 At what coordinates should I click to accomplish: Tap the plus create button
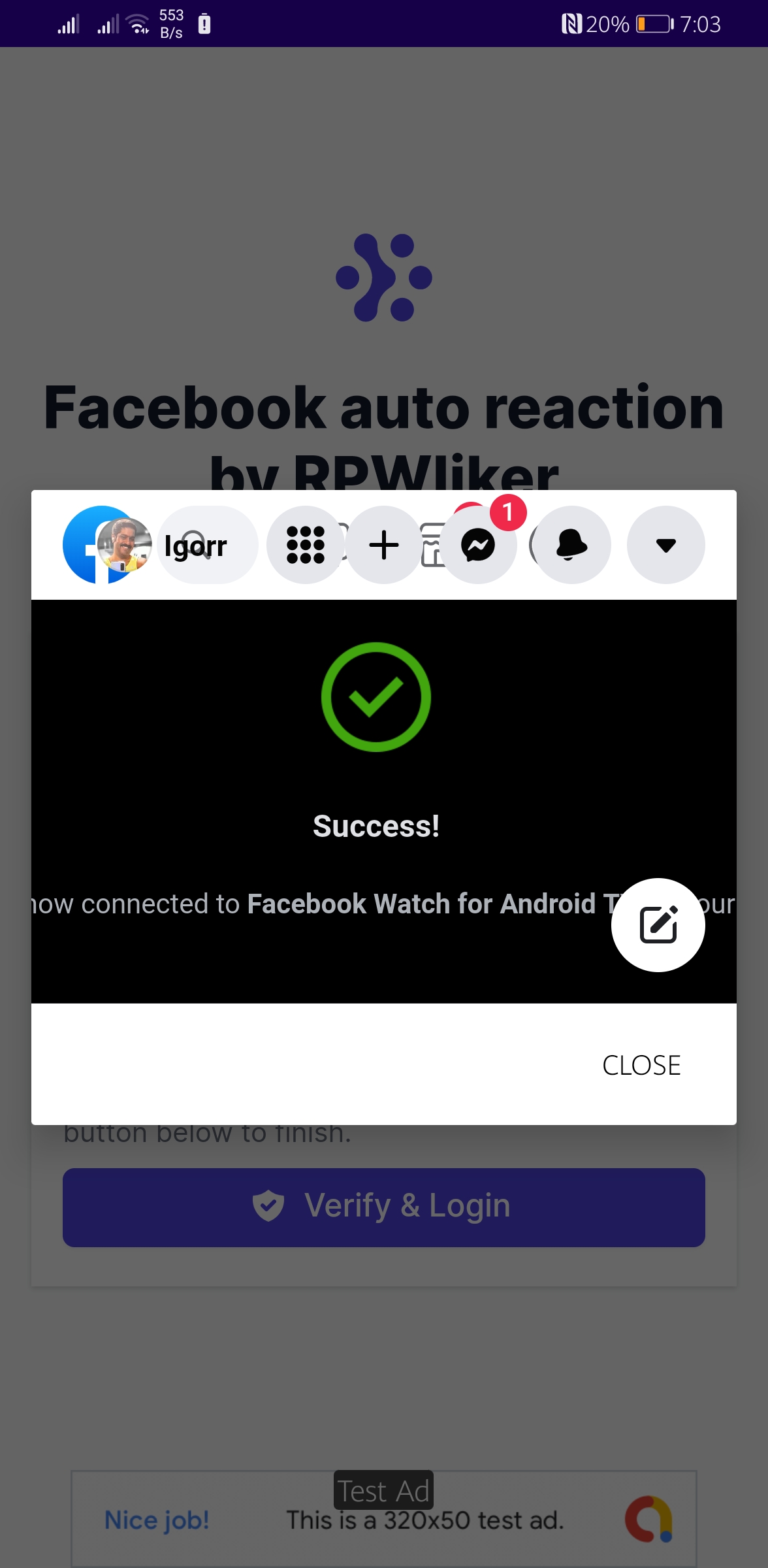pos(384,545)
